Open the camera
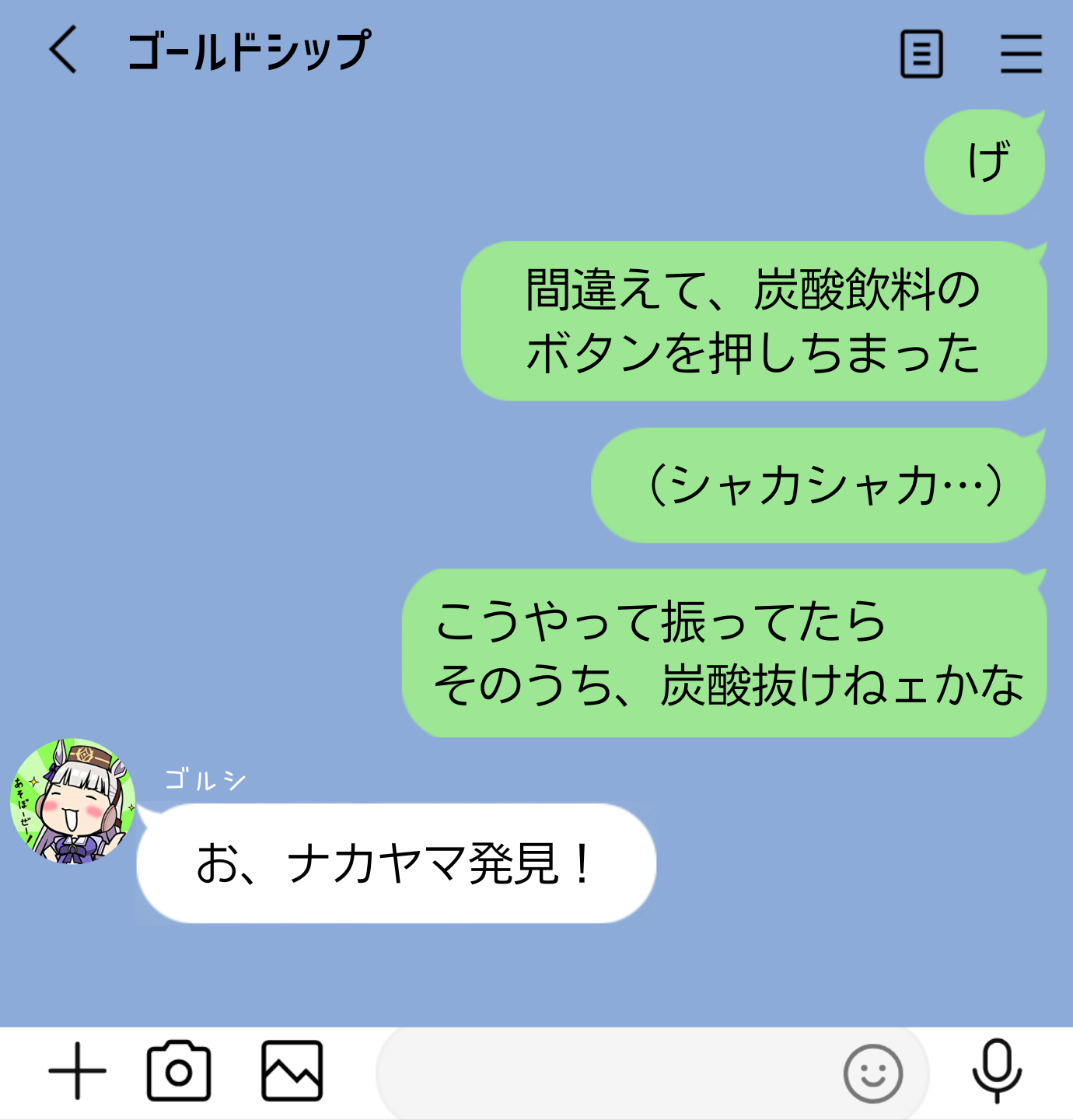The height and width of the screenshot is (1120, 1073). pyautogui.click(x=179, y=1071)
